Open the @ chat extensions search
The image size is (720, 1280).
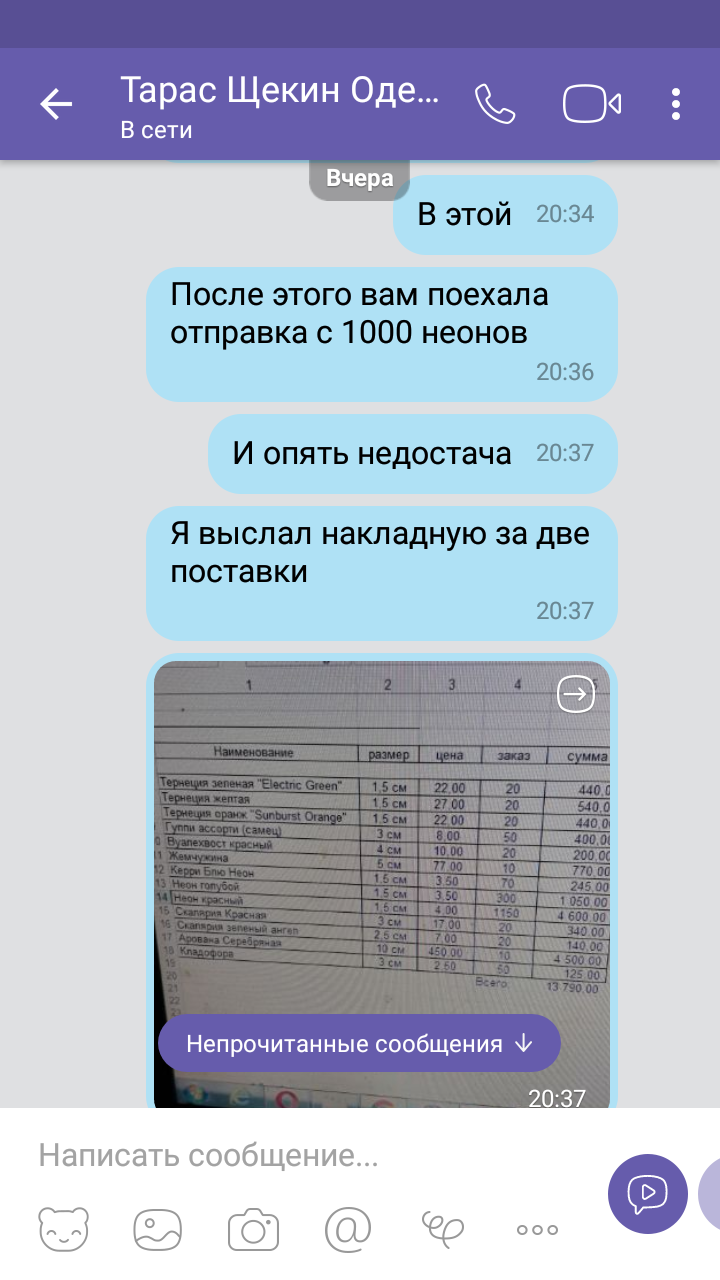point(346,1229)
